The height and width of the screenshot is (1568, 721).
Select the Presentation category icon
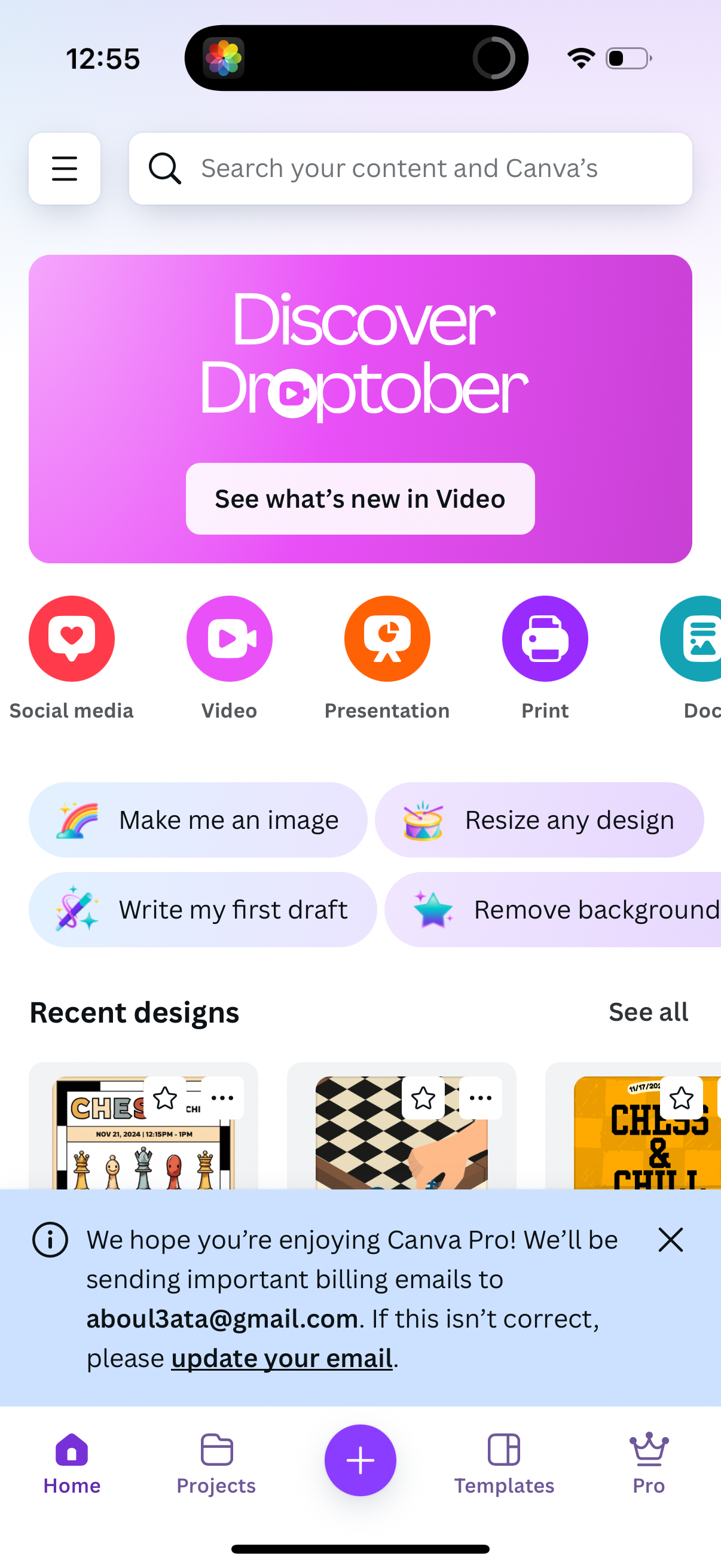[387, 637]
